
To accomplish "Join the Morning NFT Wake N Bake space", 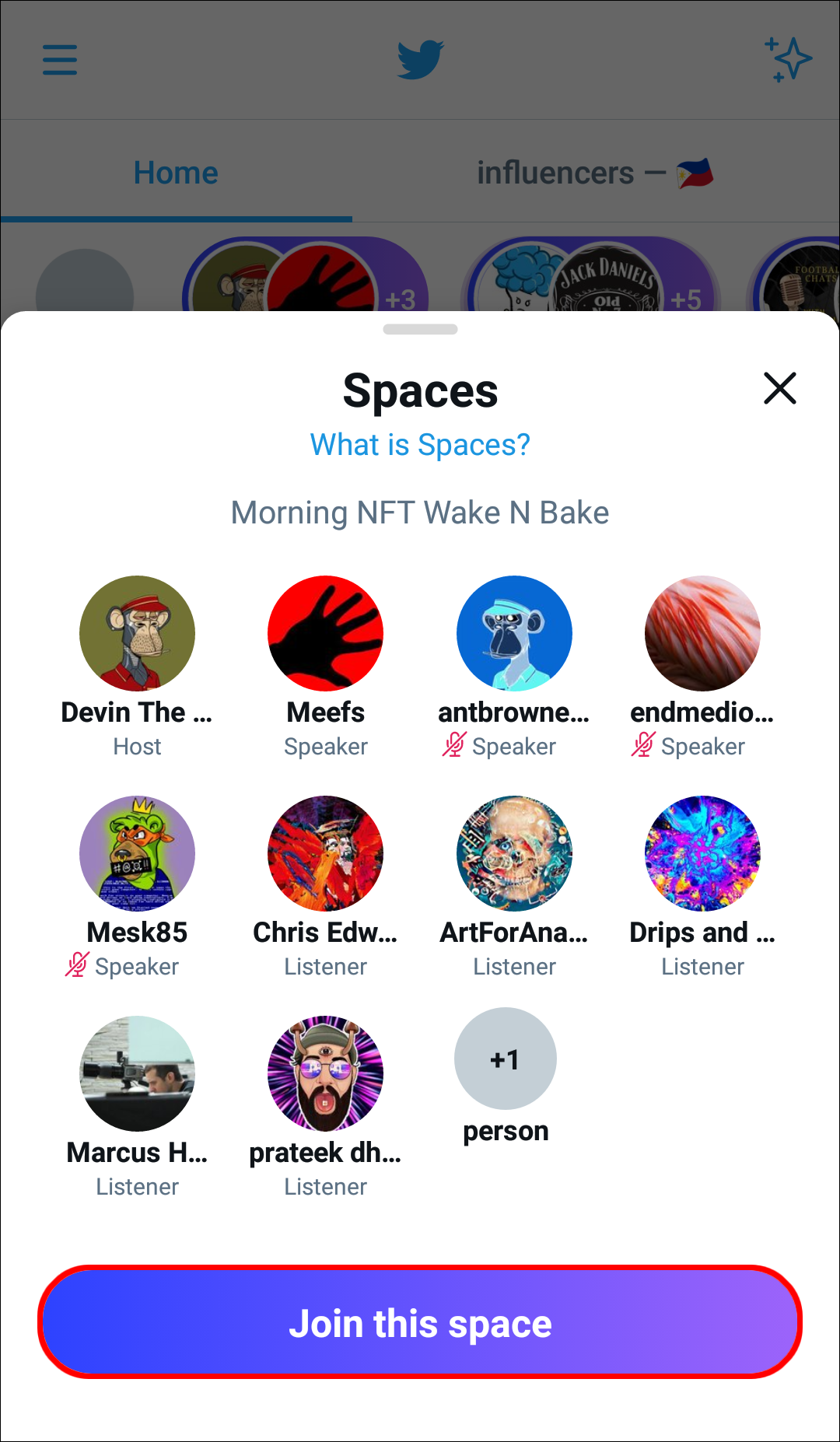I will pos(420,1322).
